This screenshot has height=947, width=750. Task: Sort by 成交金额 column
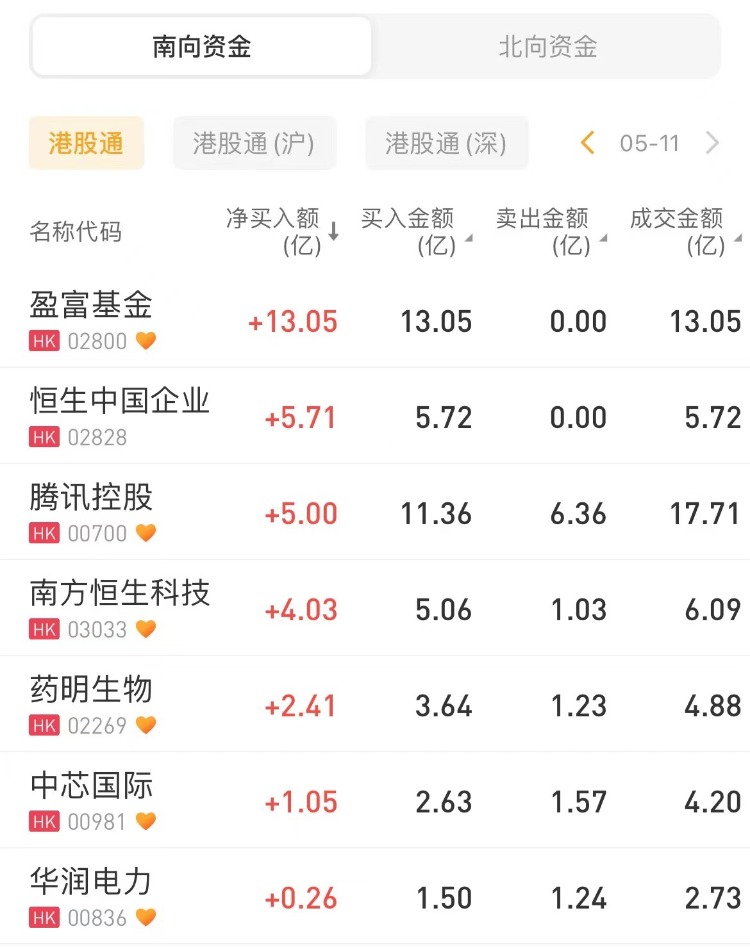(x=682, y=231)
